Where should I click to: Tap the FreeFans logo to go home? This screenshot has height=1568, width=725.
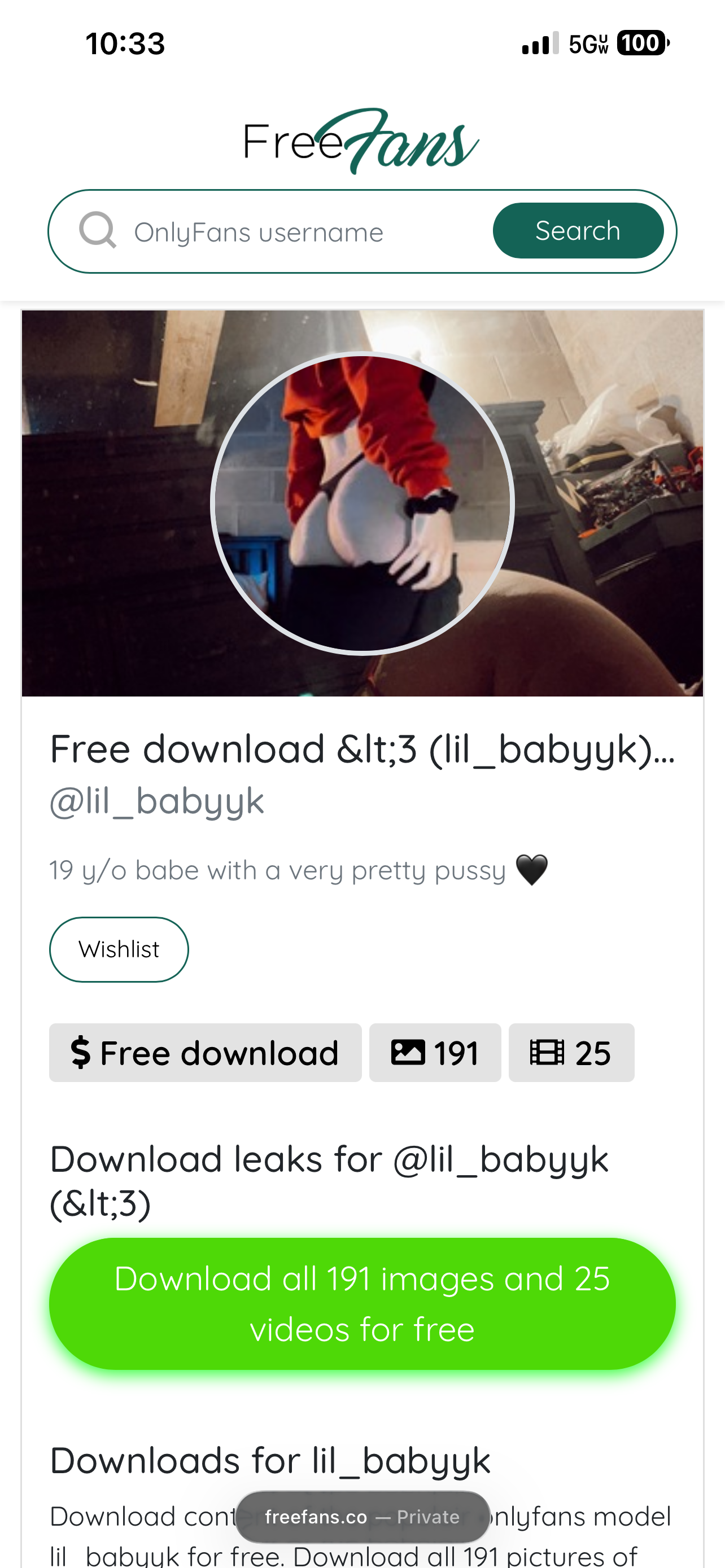coord(361,141)
